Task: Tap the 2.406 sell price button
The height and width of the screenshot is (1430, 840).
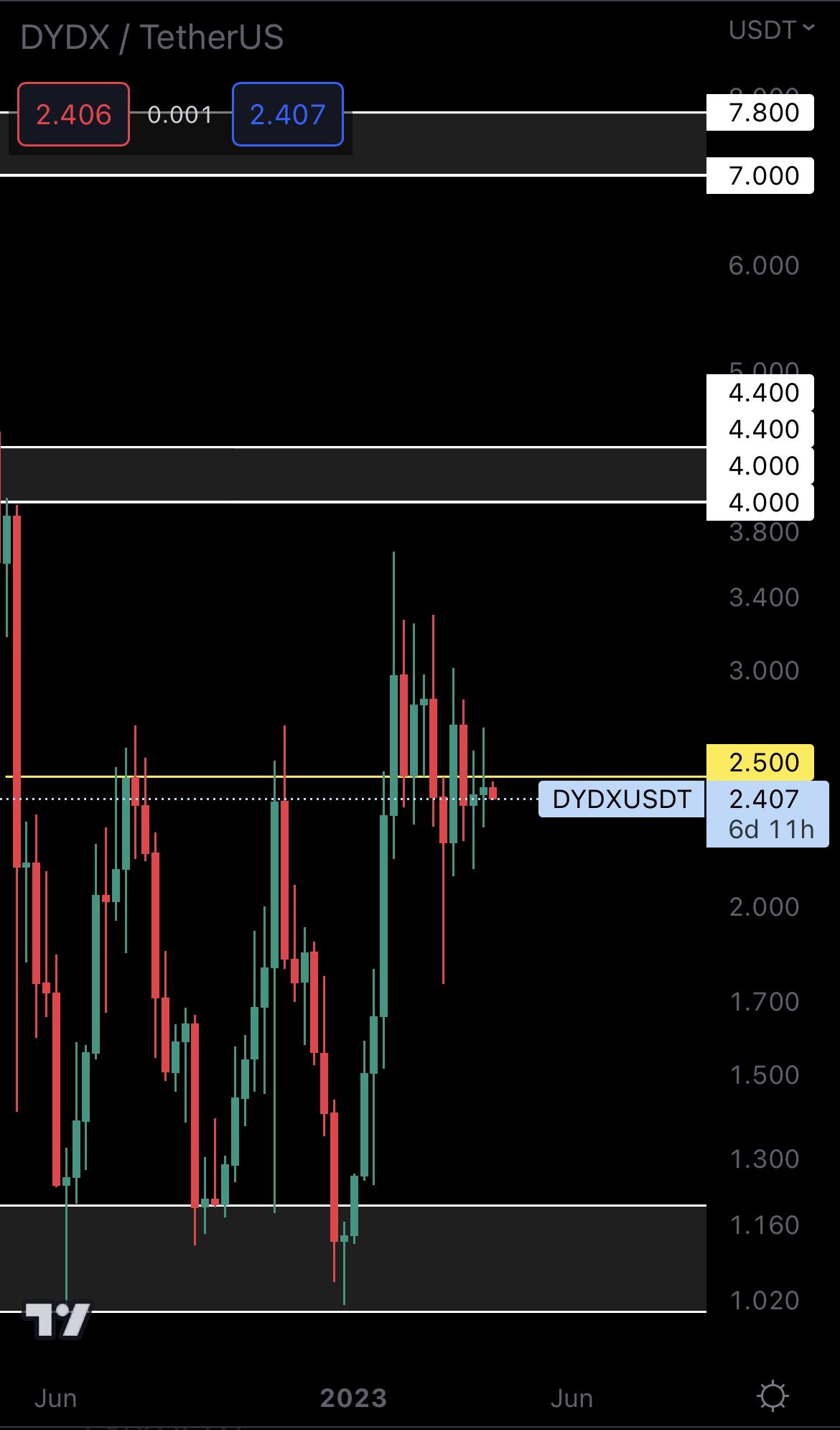Action: pyautogui.click(x=73, y=115)
